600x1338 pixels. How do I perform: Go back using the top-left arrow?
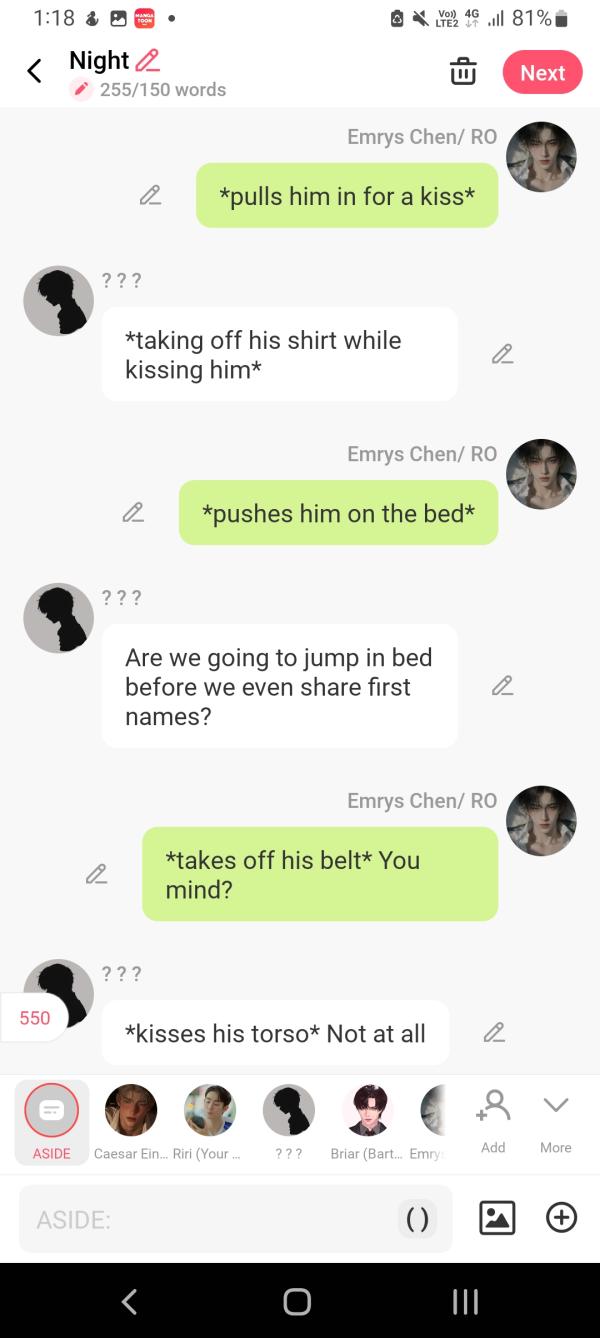35,72
